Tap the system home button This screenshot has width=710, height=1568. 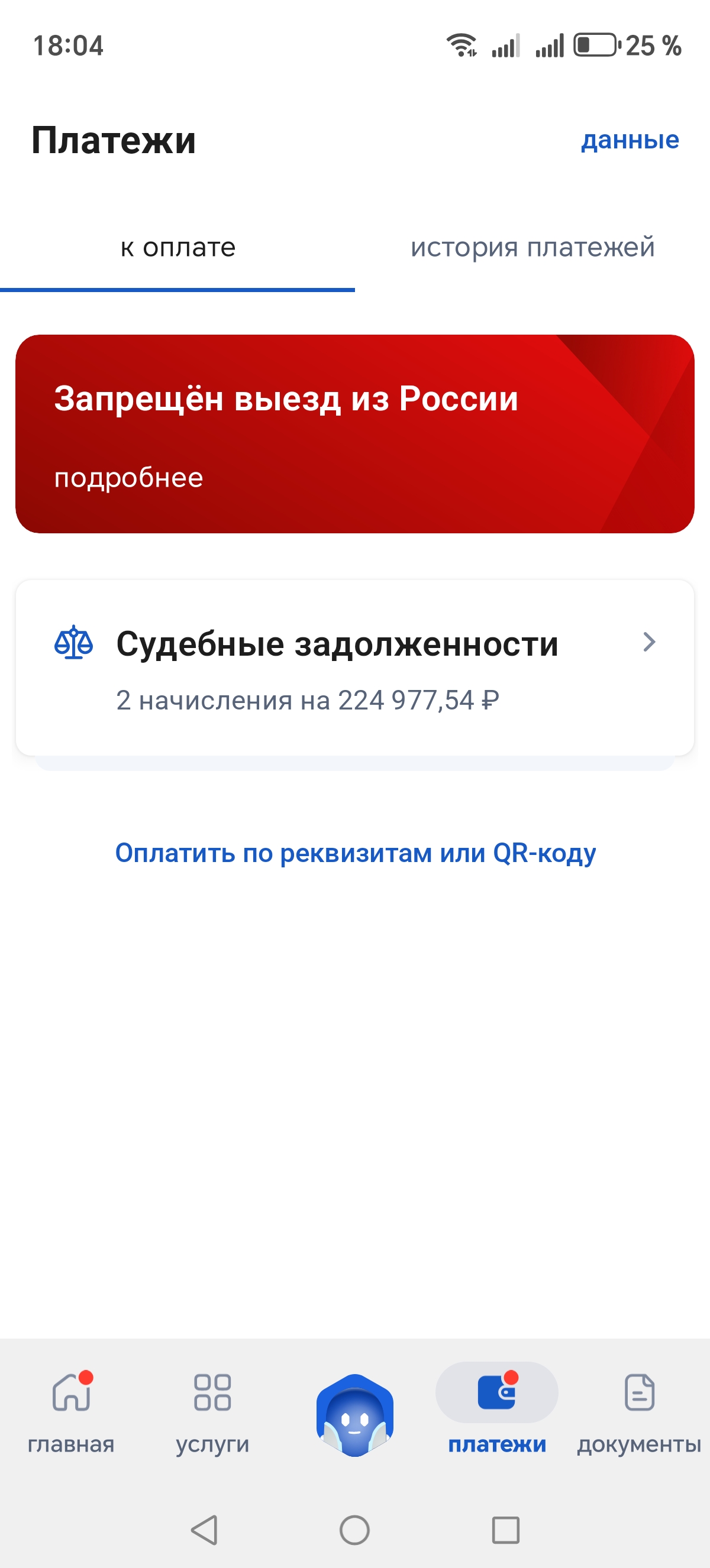point(354,1530)
